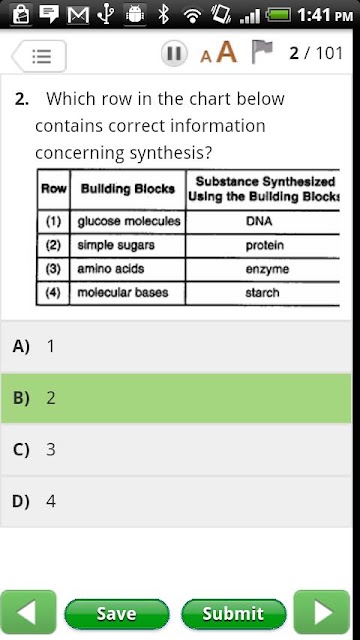
Task: Go to the previous question
Action: click(x=28, y=612)
